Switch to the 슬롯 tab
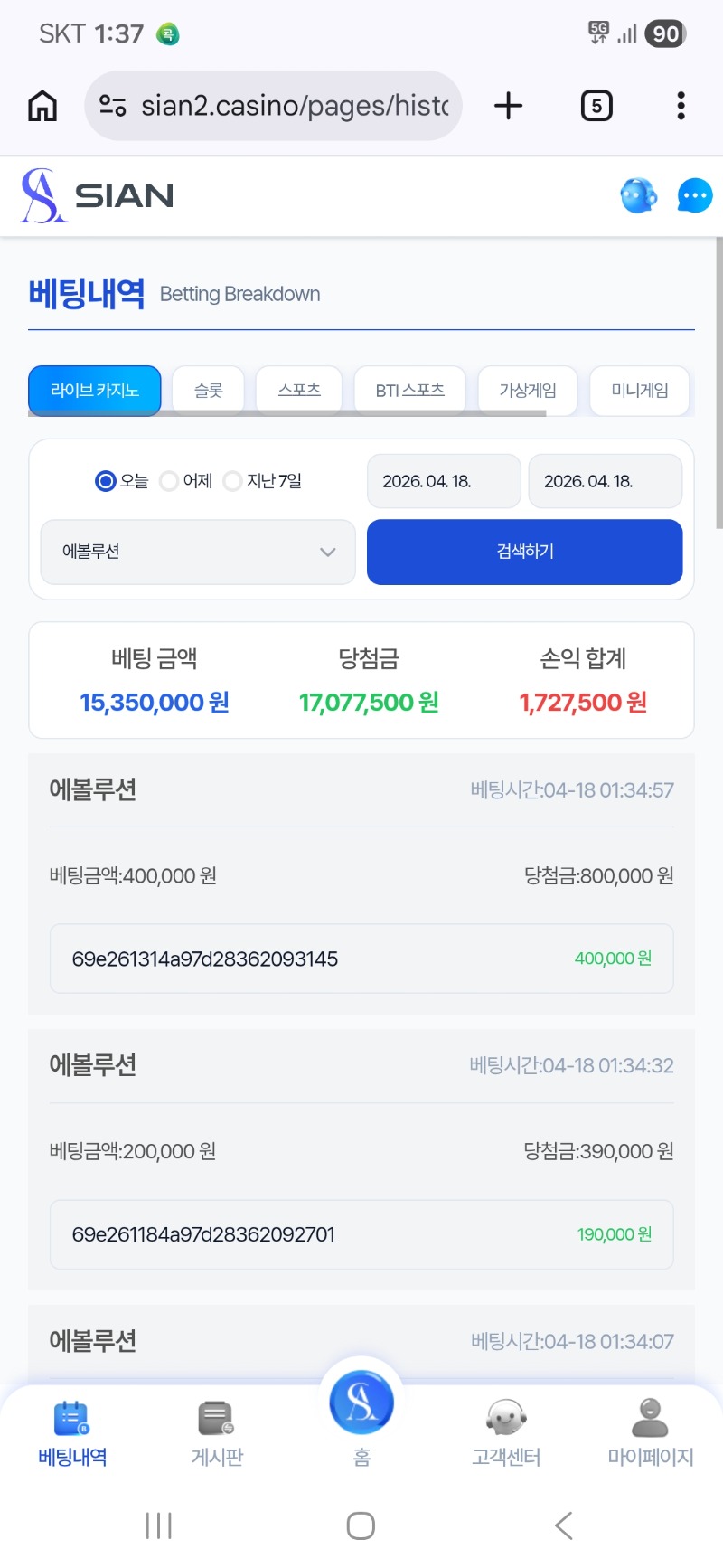 pyautogui.click(x=208, y=391)
